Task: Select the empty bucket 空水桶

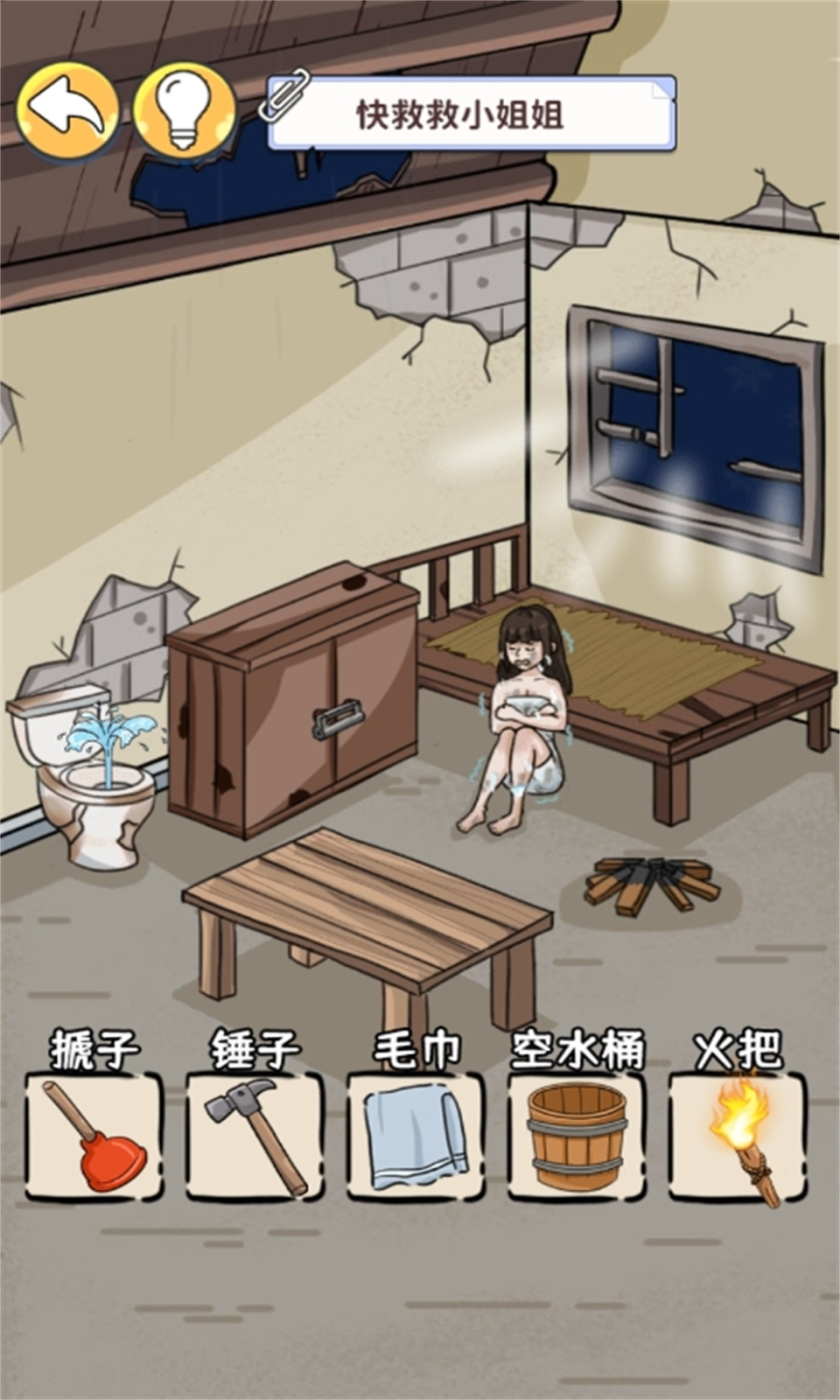Action: click(577, 1137)
